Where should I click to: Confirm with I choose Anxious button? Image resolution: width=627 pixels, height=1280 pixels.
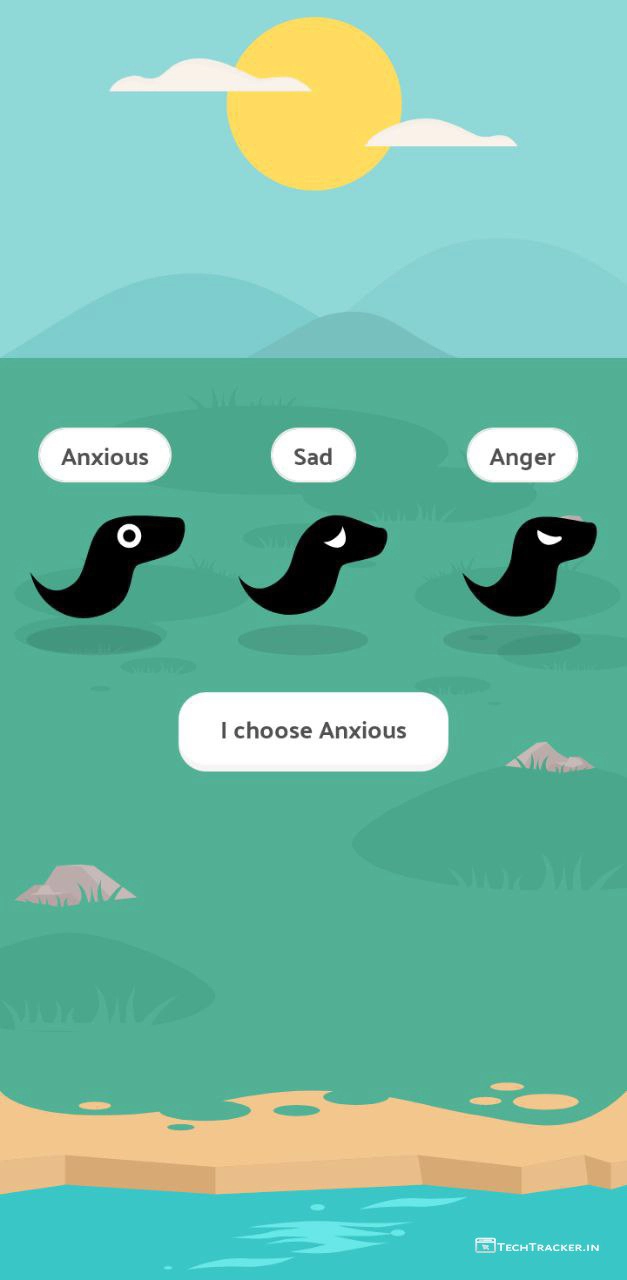313,731
